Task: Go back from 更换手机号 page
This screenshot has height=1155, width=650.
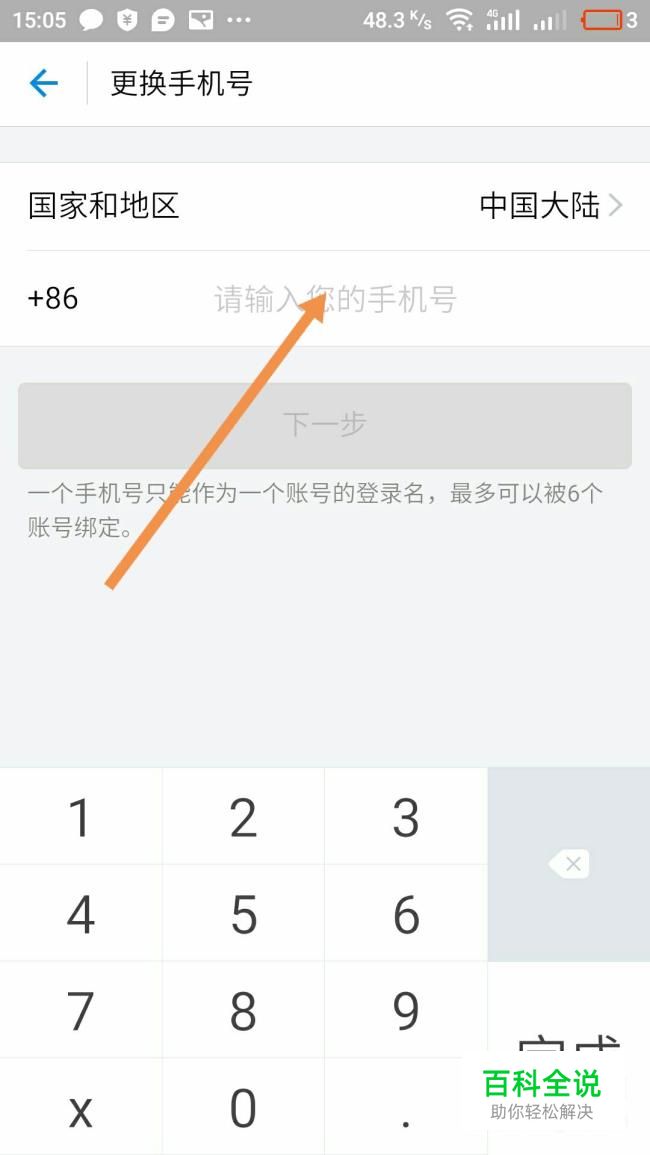Action: click(43, 83)
